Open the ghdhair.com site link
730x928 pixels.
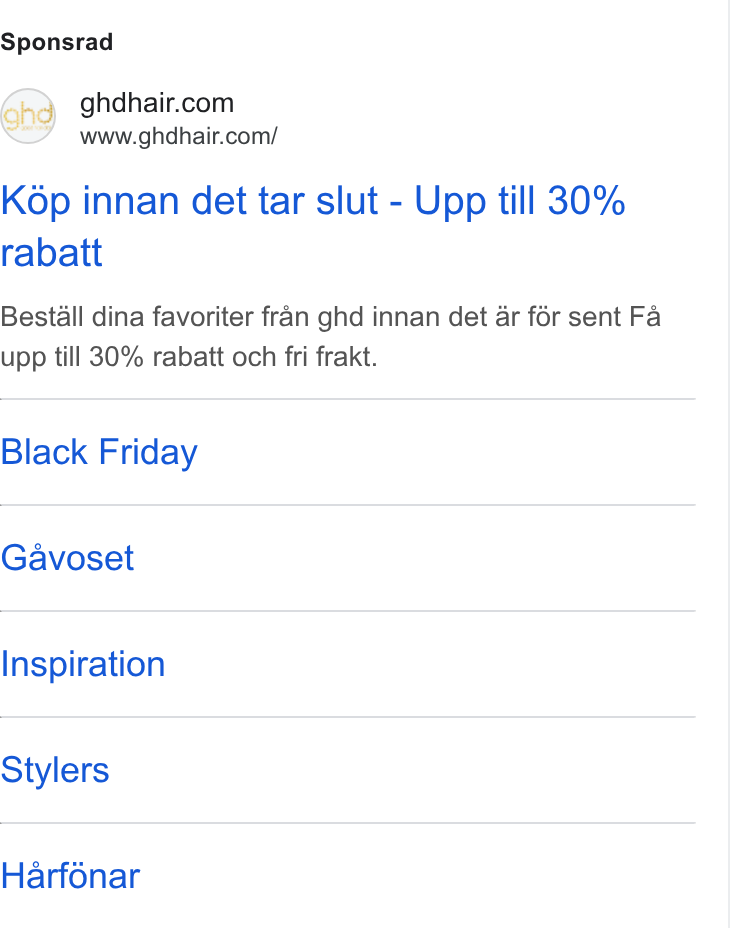[157, 103]
